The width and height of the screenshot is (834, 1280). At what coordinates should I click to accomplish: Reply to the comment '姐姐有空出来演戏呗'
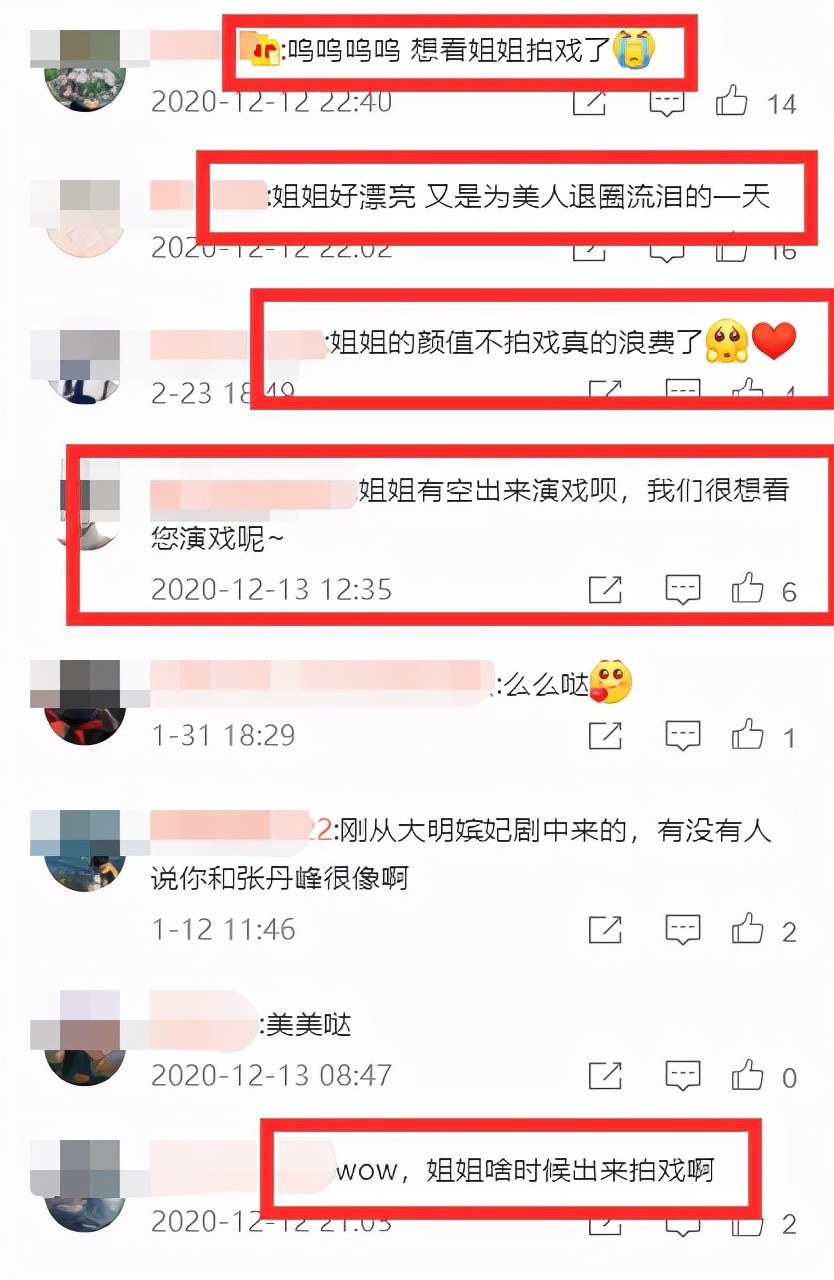[x=683, y=590]
